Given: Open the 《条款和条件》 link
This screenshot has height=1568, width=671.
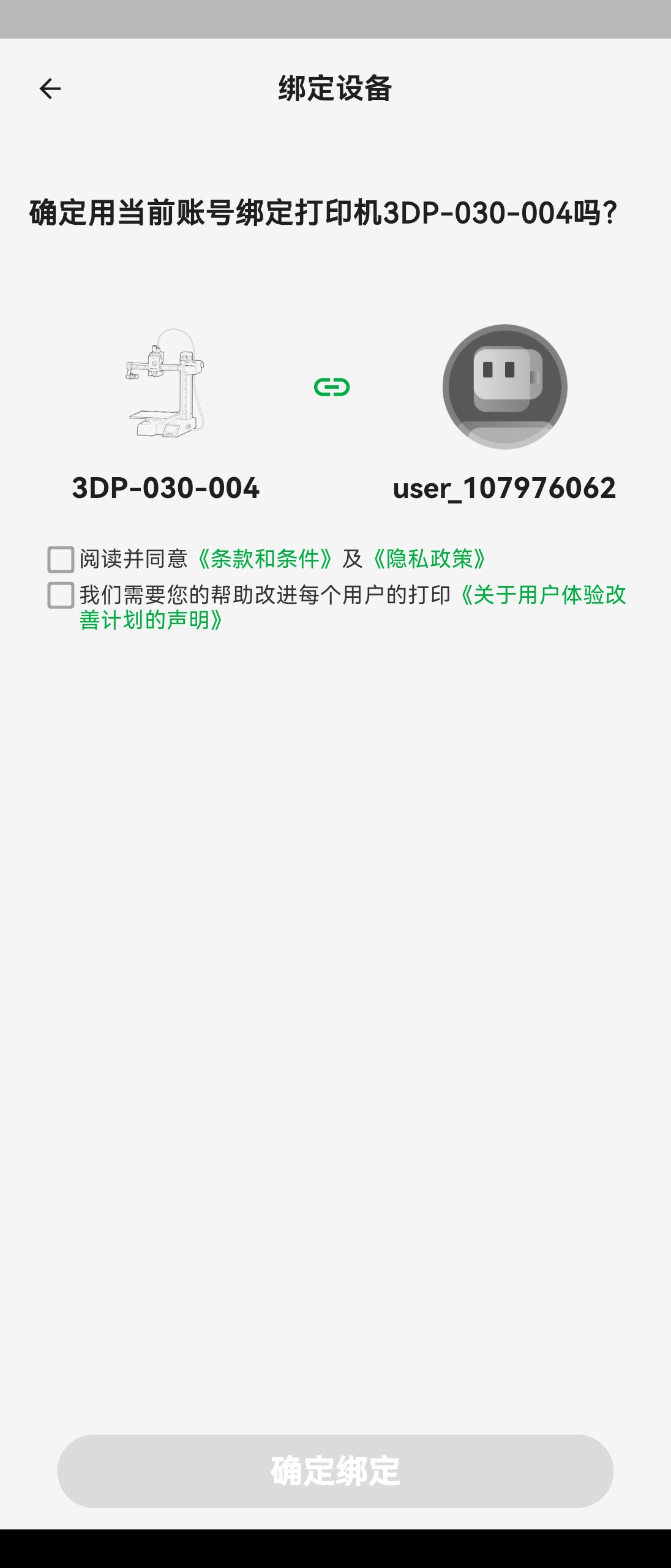Looking at the screenshot, I should (265, 559).
